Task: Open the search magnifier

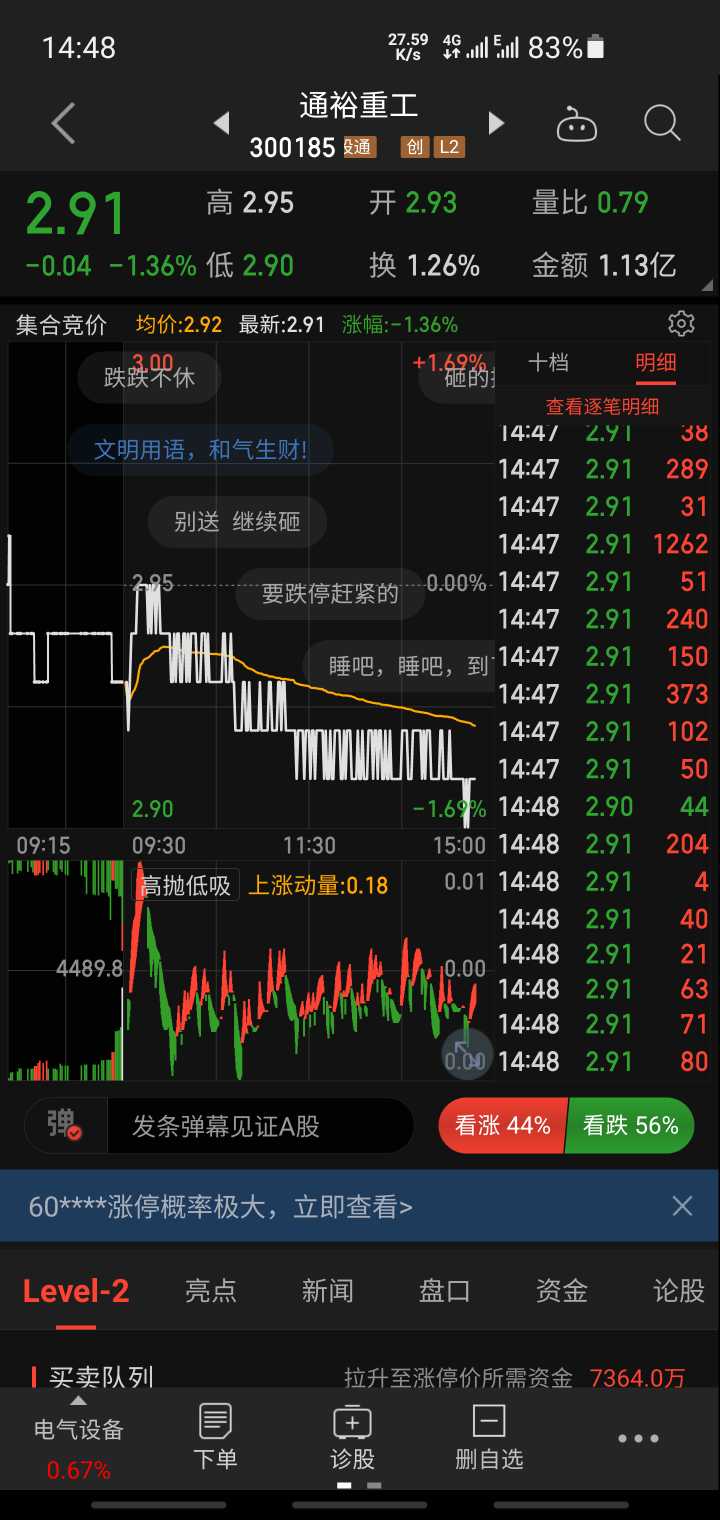Action: (x=662, y=124)
